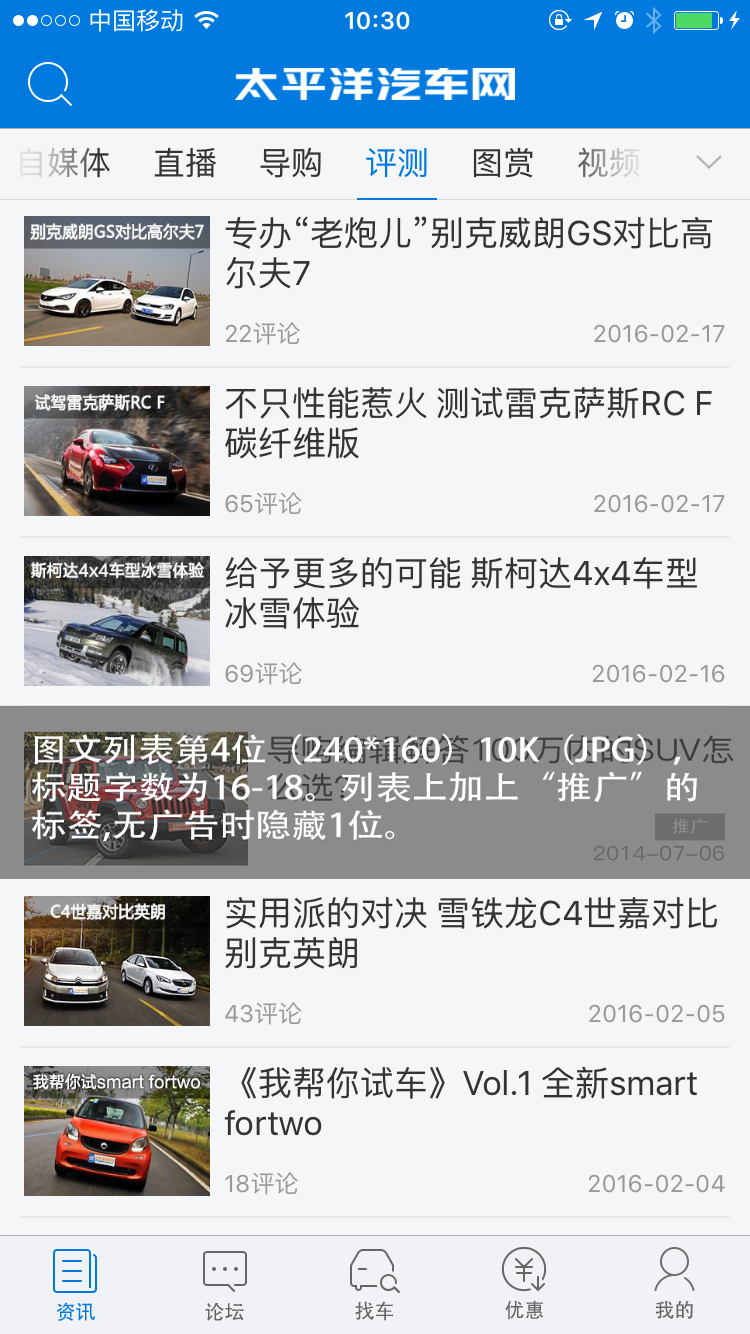Viewport: 750px width, 1334px height.
Task: Go to the 我的 tab
Action: pyautogui.click(x=674, y=1285)
